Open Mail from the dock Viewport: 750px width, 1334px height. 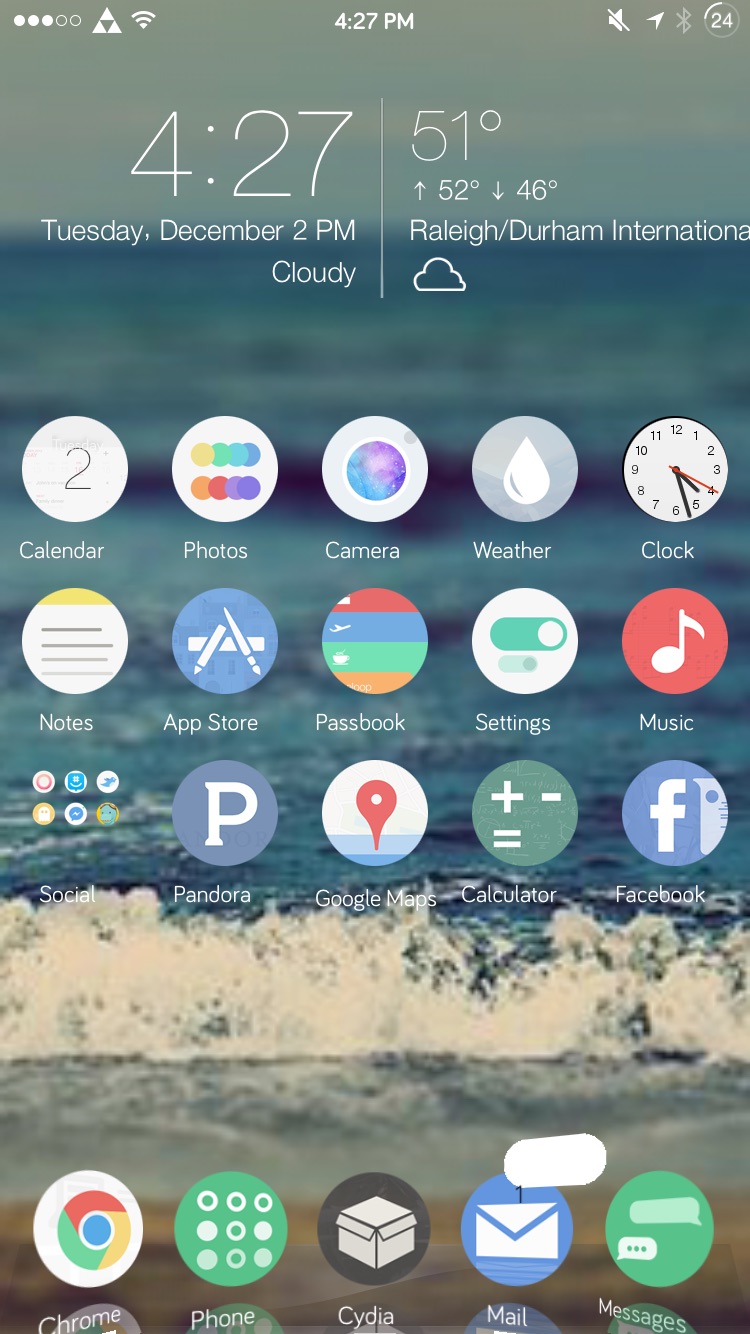tap(517, 1229)
